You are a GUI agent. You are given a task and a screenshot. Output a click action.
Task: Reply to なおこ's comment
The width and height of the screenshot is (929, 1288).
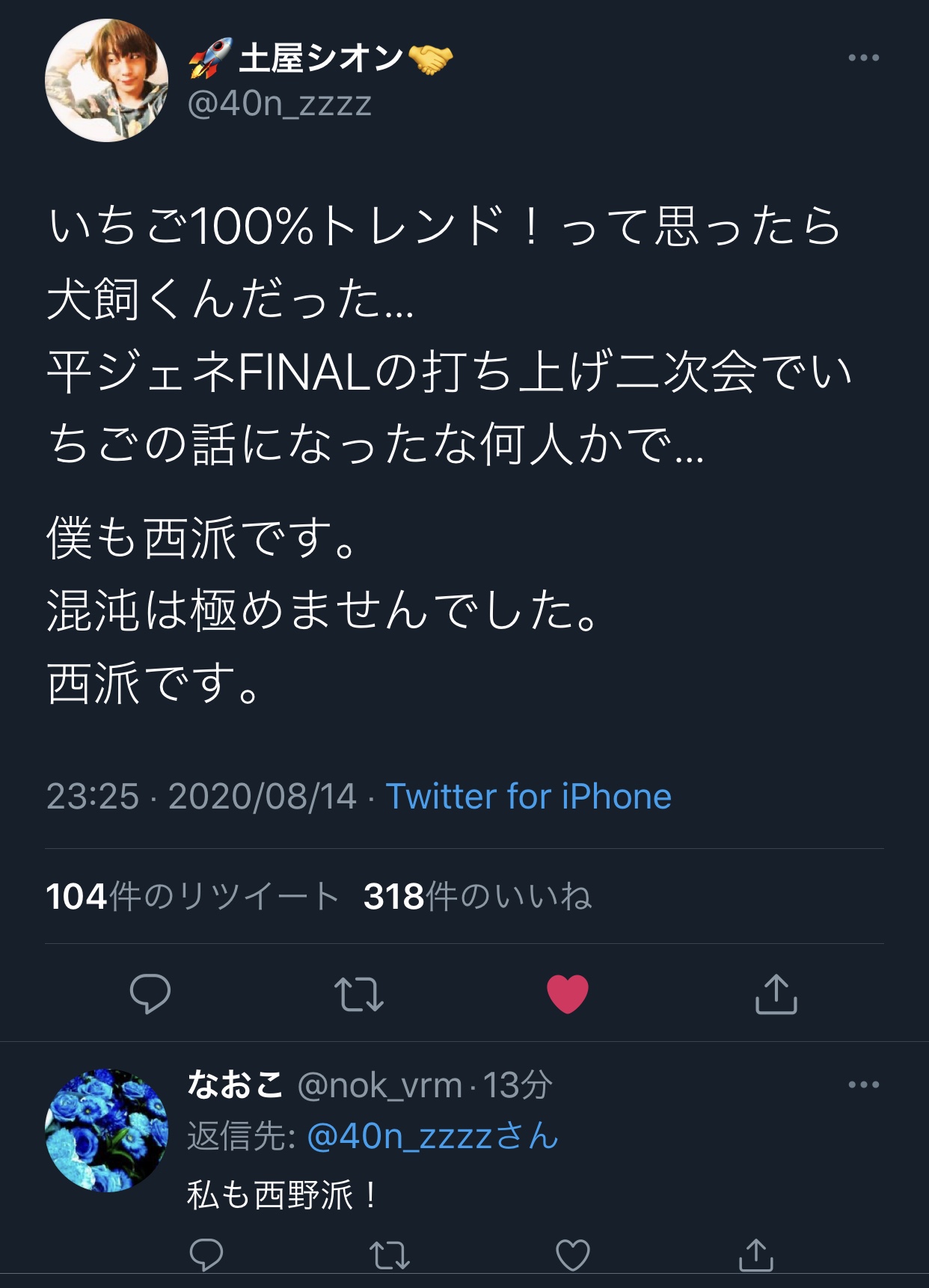[x=206, y=1254]
